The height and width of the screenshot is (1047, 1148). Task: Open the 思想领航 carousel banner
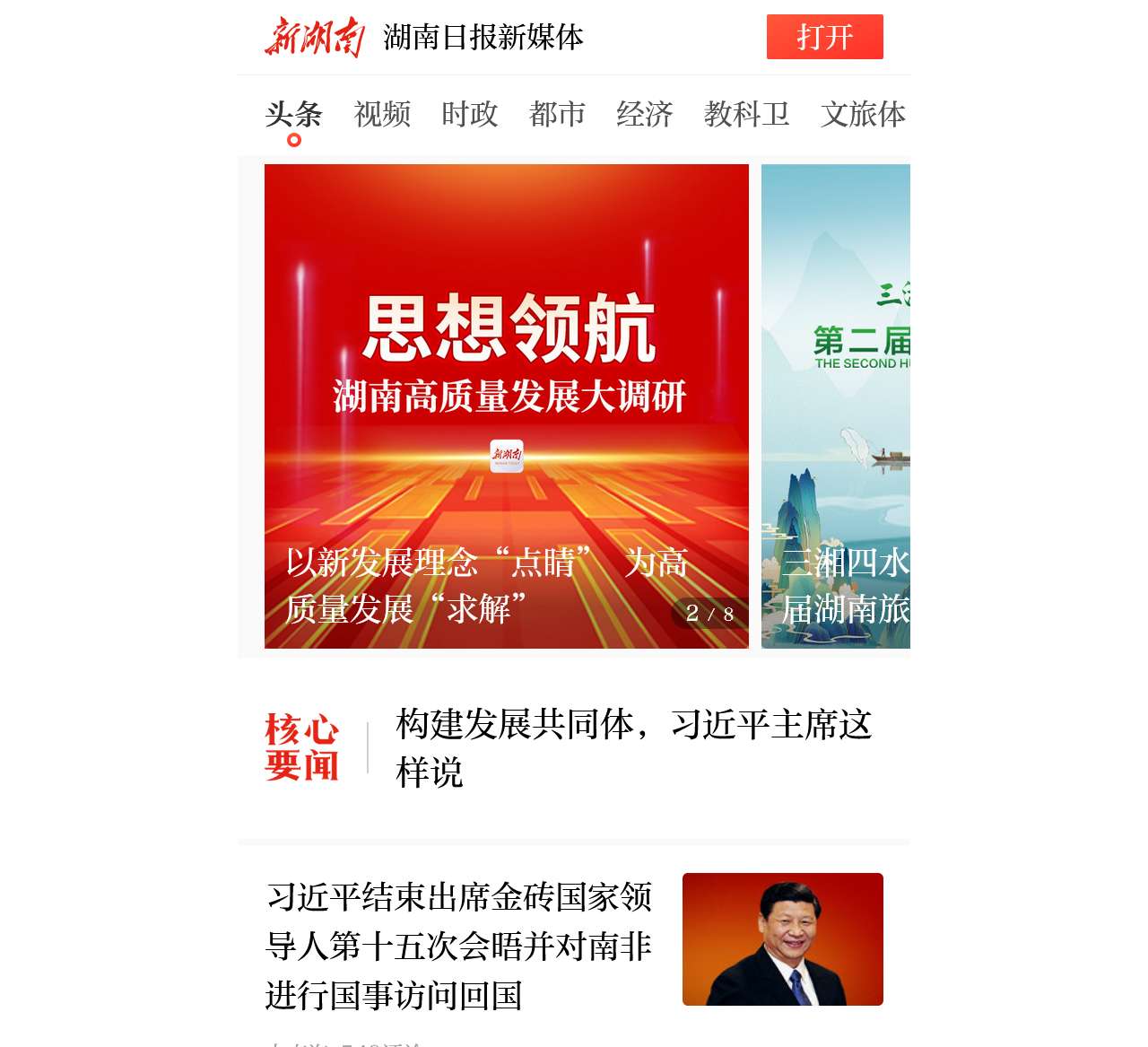[506, 406]
